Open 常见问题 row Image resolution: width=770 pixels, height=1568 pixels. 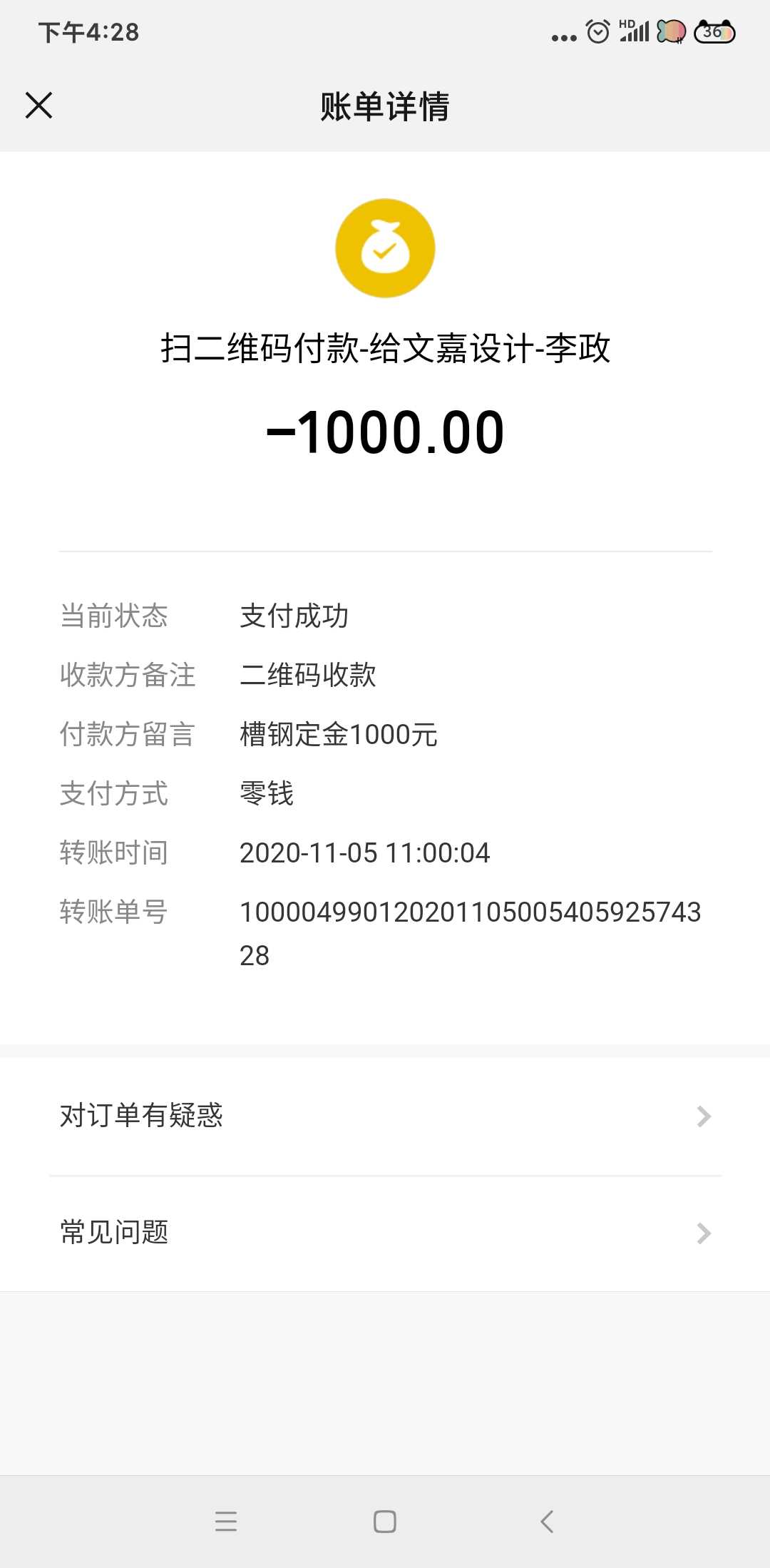point(385,1233)
